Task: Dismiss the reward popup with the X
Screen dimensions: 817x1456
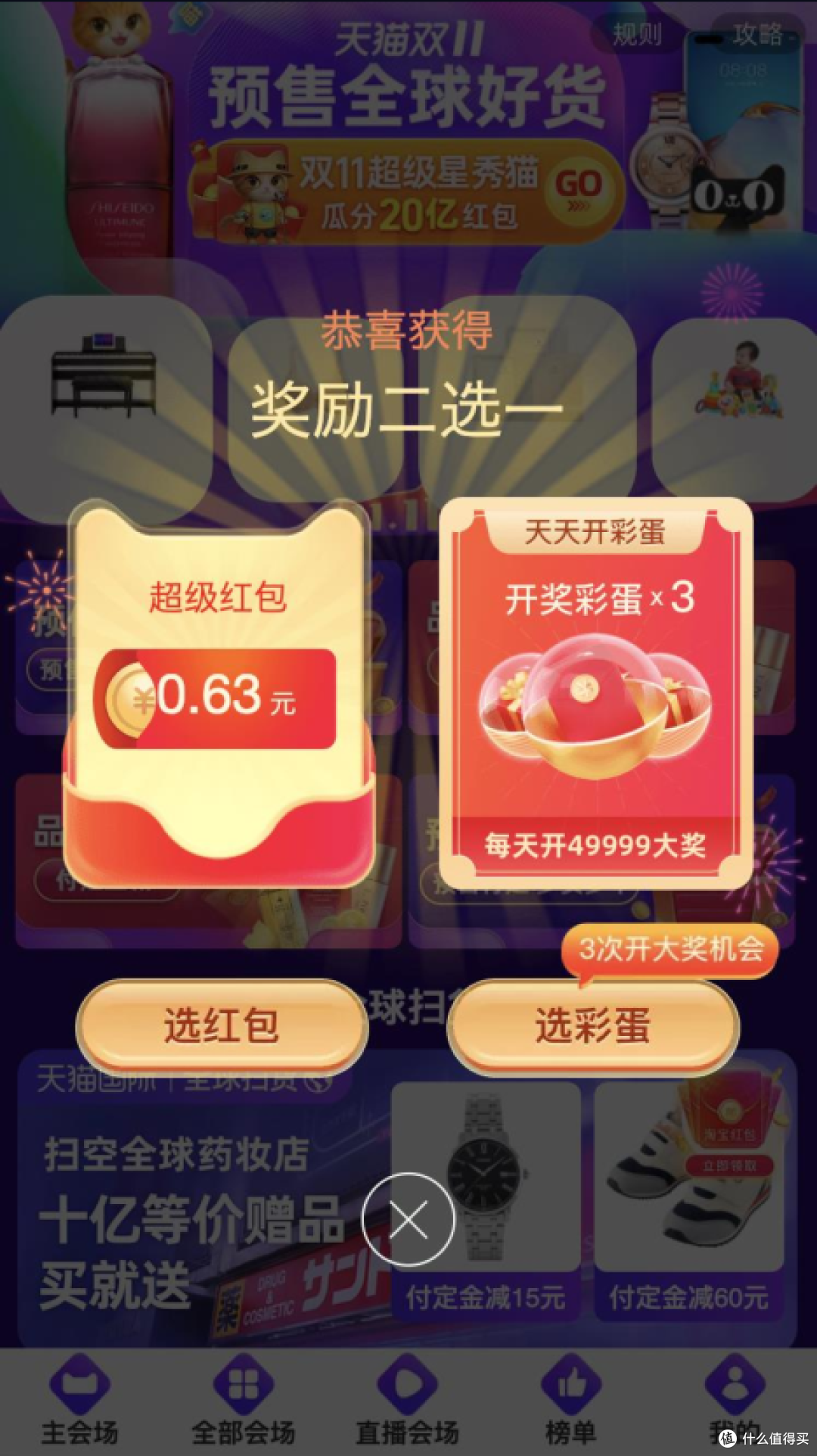Action: point(408,1219)
